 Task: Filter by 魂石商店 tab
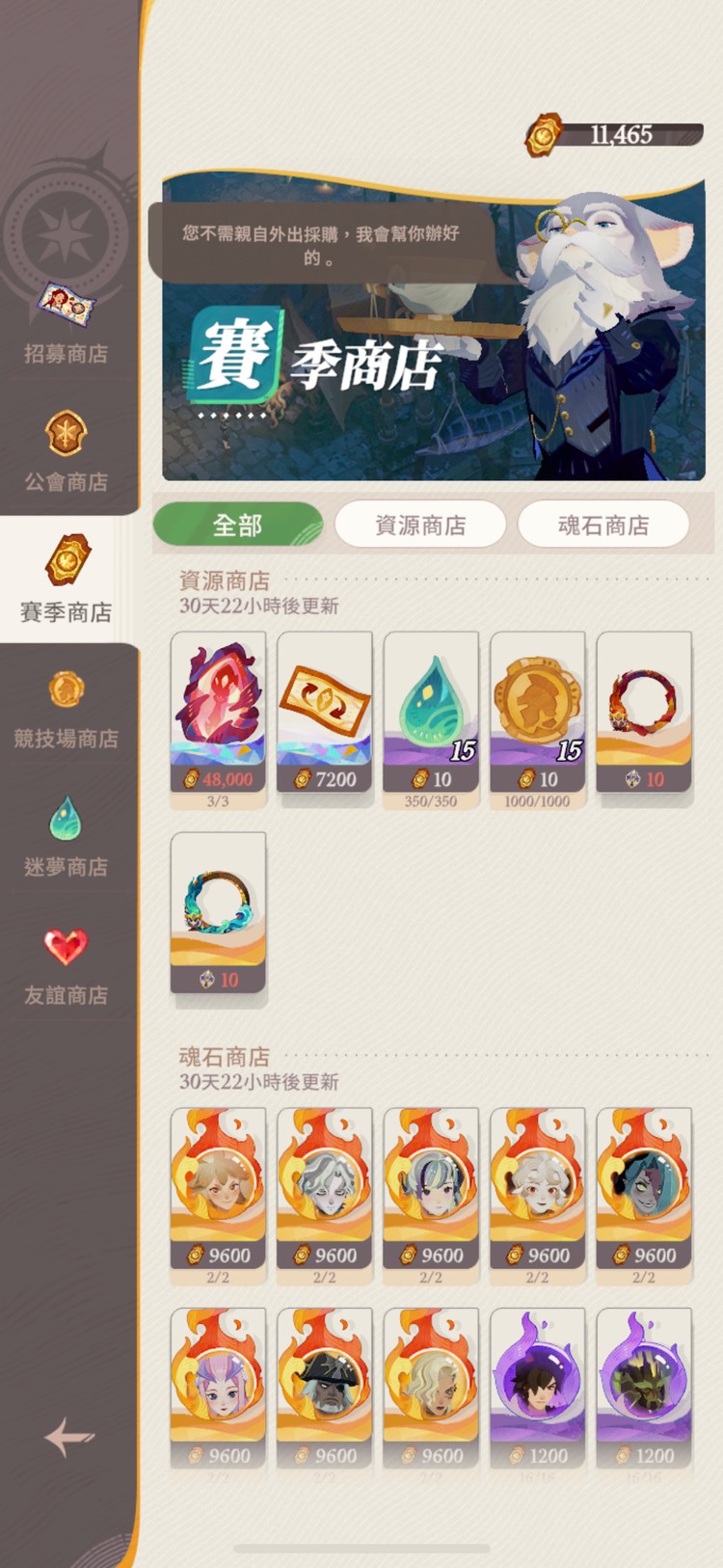coord(603,526)
